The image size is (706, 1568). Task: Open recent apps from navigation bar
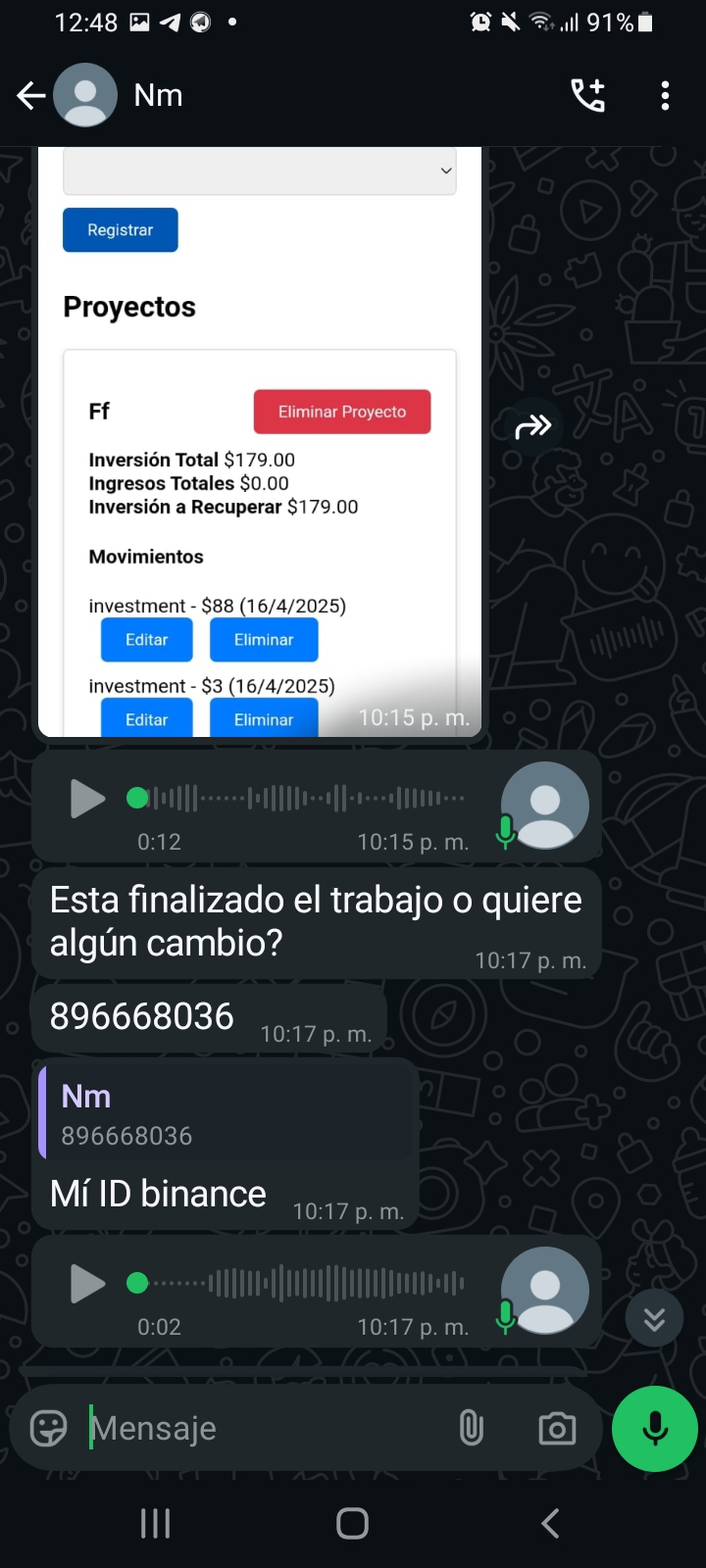(x=155, y=1523)
